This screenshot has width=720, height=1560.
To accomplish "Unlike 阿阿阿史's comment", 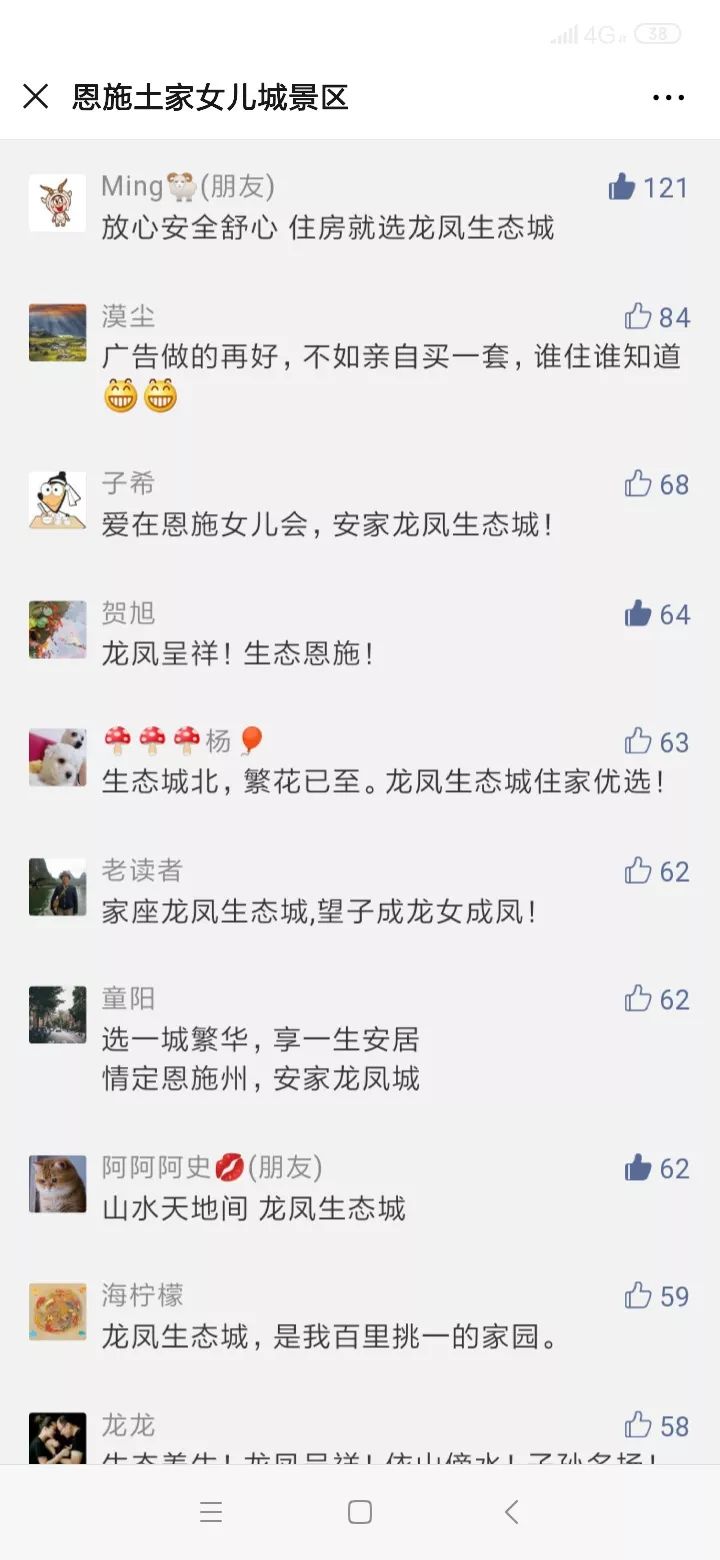I will pyautogui.click(x=638, y=1168).
